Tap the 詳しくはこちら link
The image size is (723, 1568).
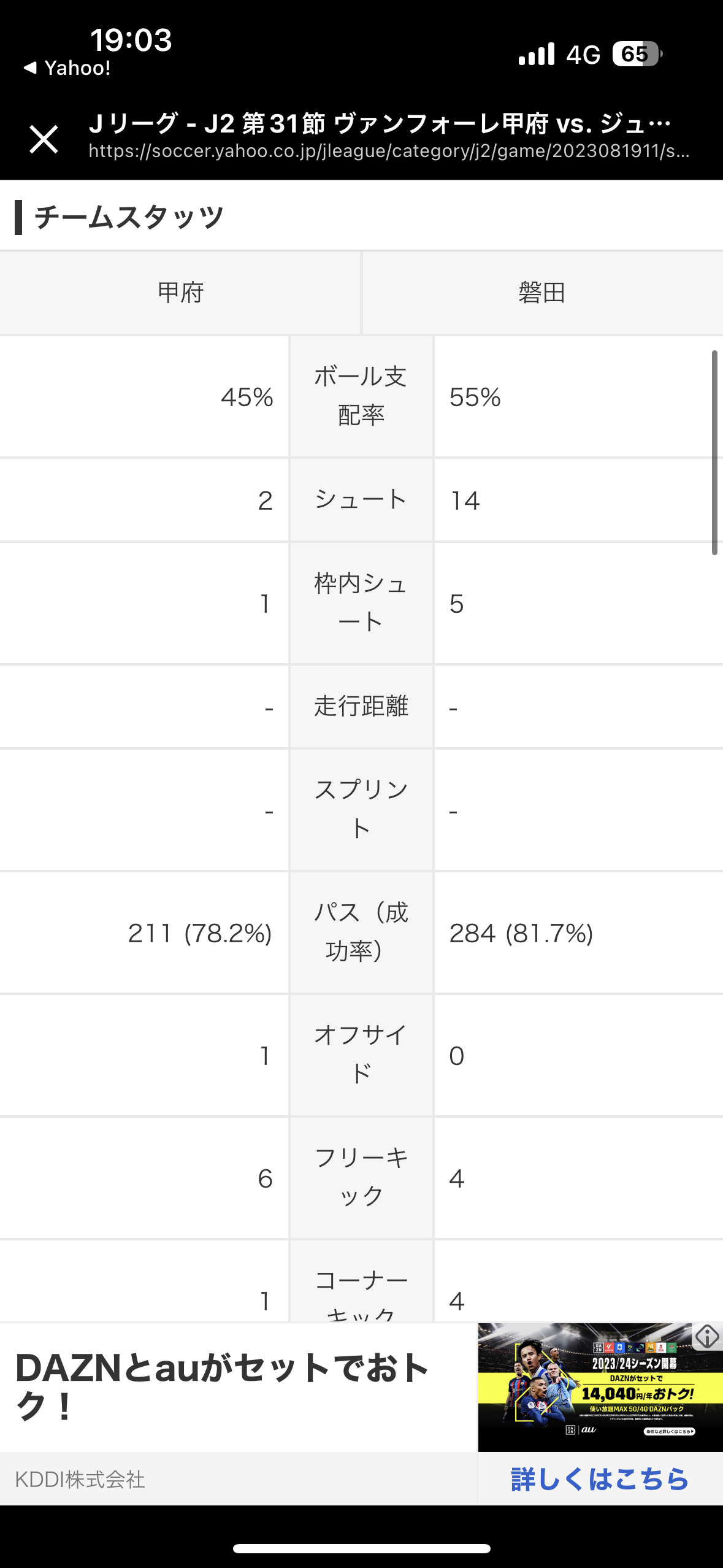click(600, 1479)
